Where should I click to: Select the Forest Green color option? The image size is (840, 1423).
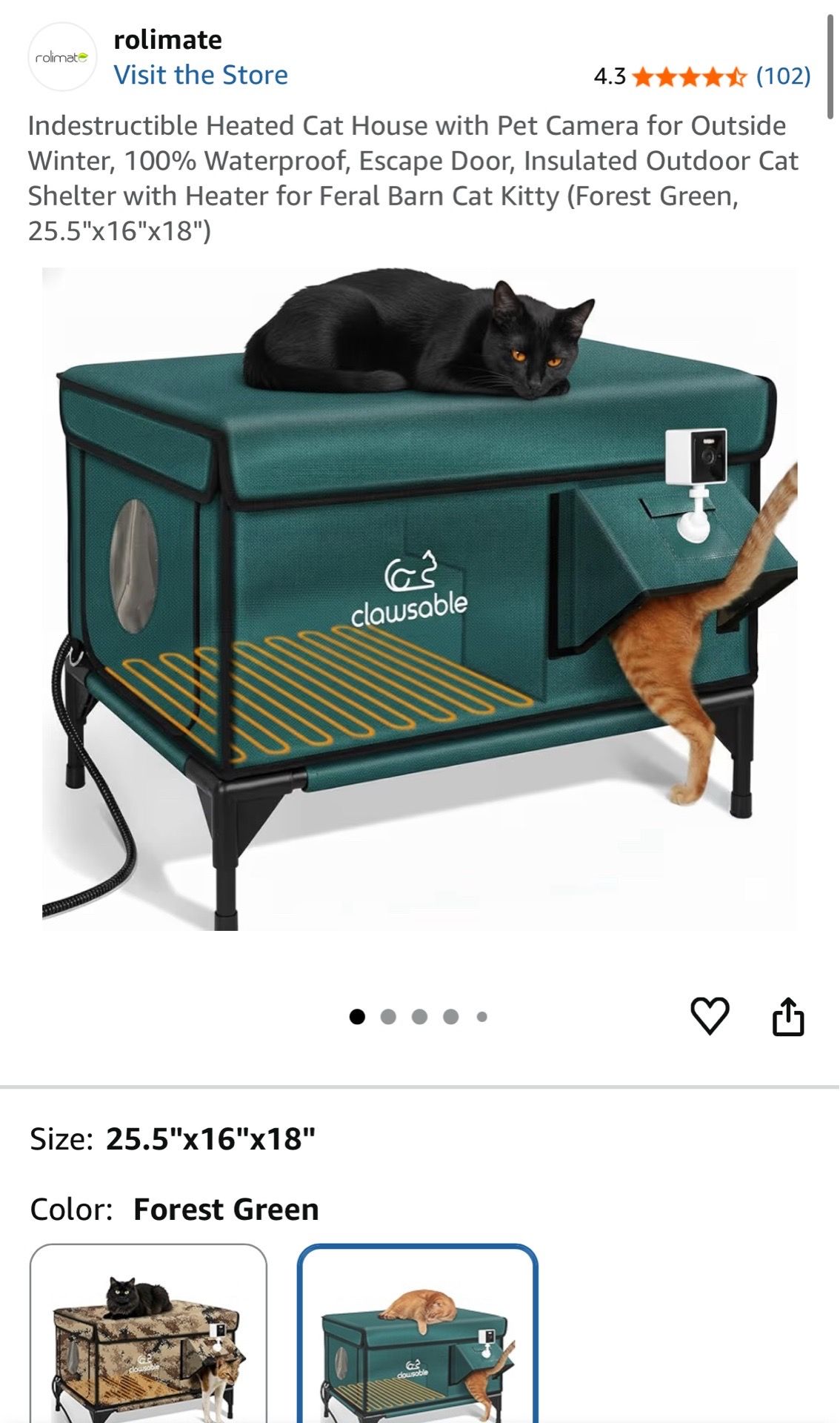click(417, 1333)
